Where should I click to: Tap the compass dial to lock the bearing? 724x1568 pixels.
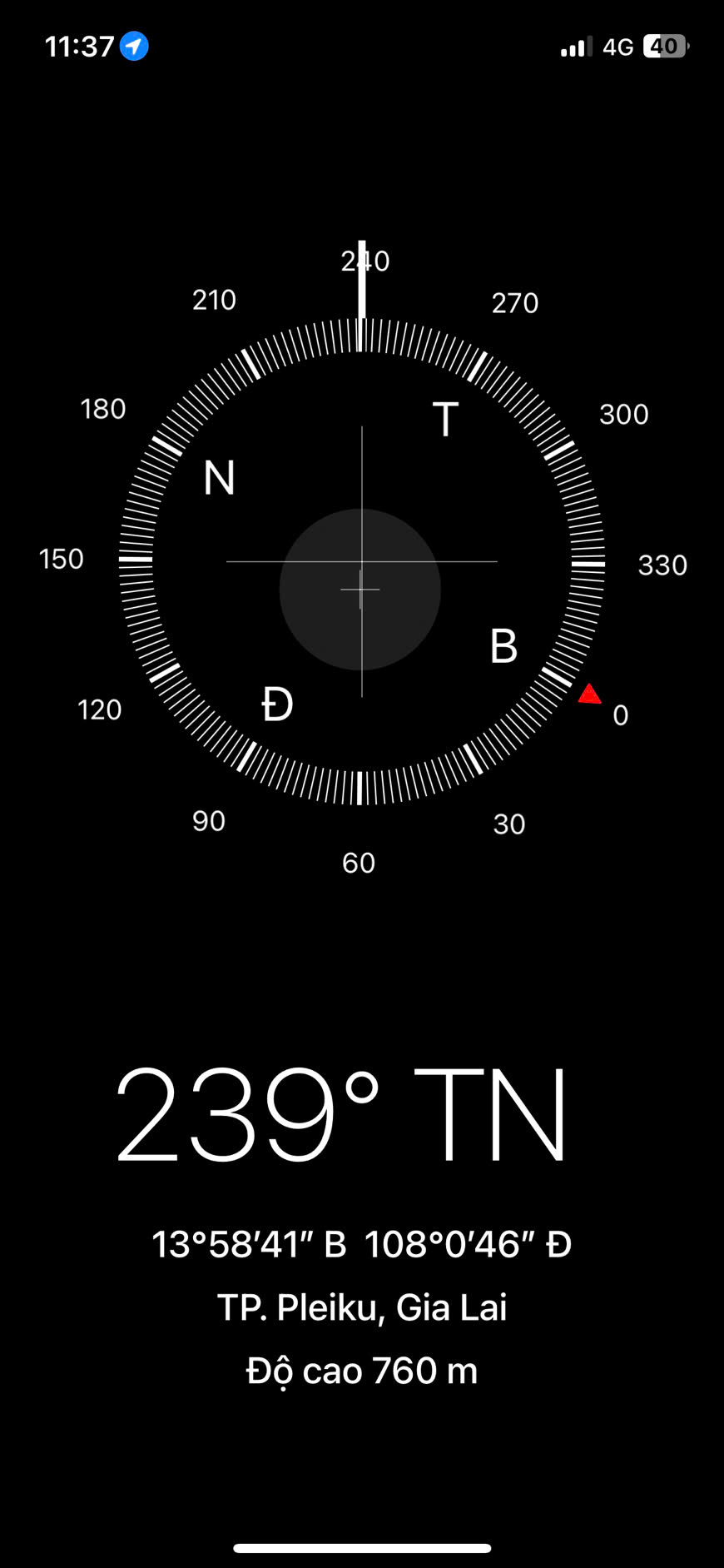pyautogui.click(x=361, y=561)
